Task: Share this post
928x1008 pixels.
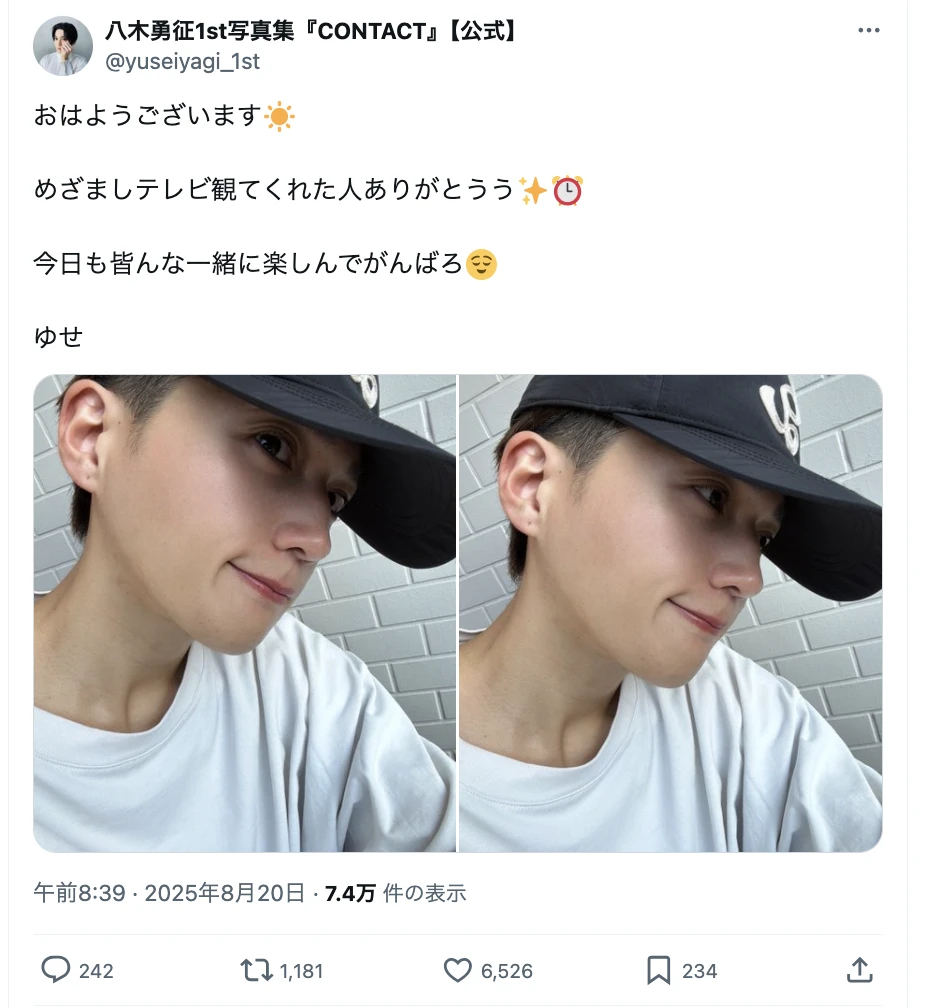Action: click(859, 969)
